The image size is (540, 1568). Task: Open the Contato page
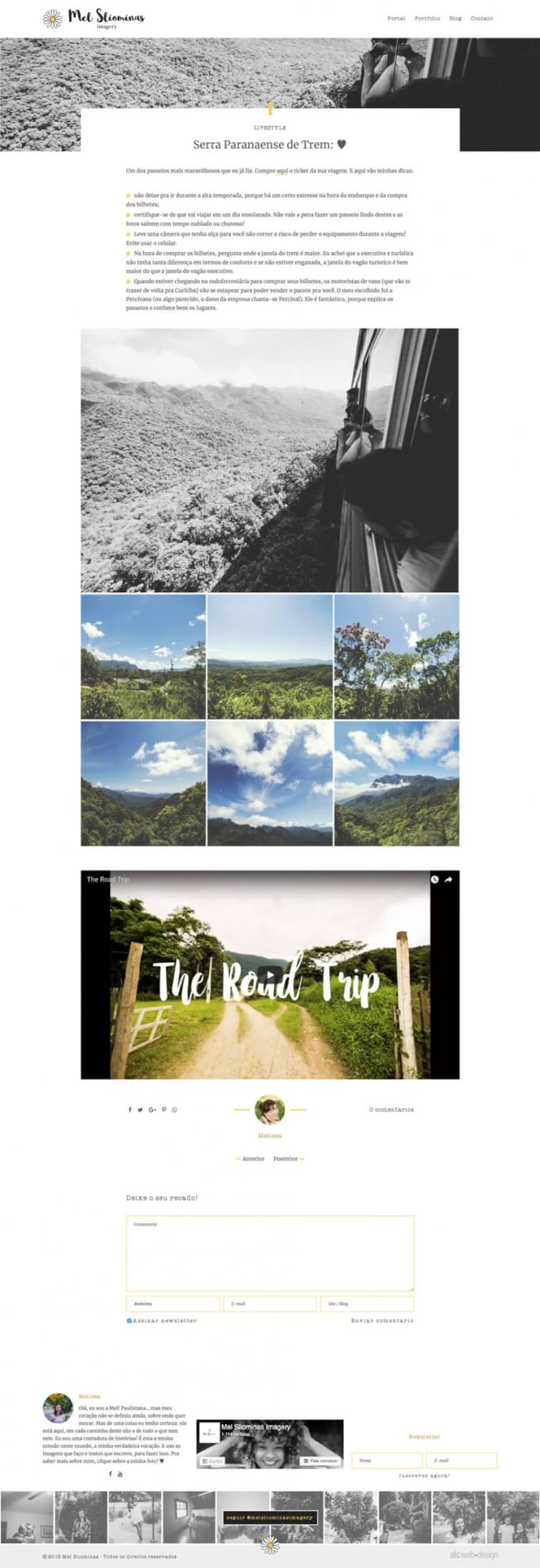[482, 19]
